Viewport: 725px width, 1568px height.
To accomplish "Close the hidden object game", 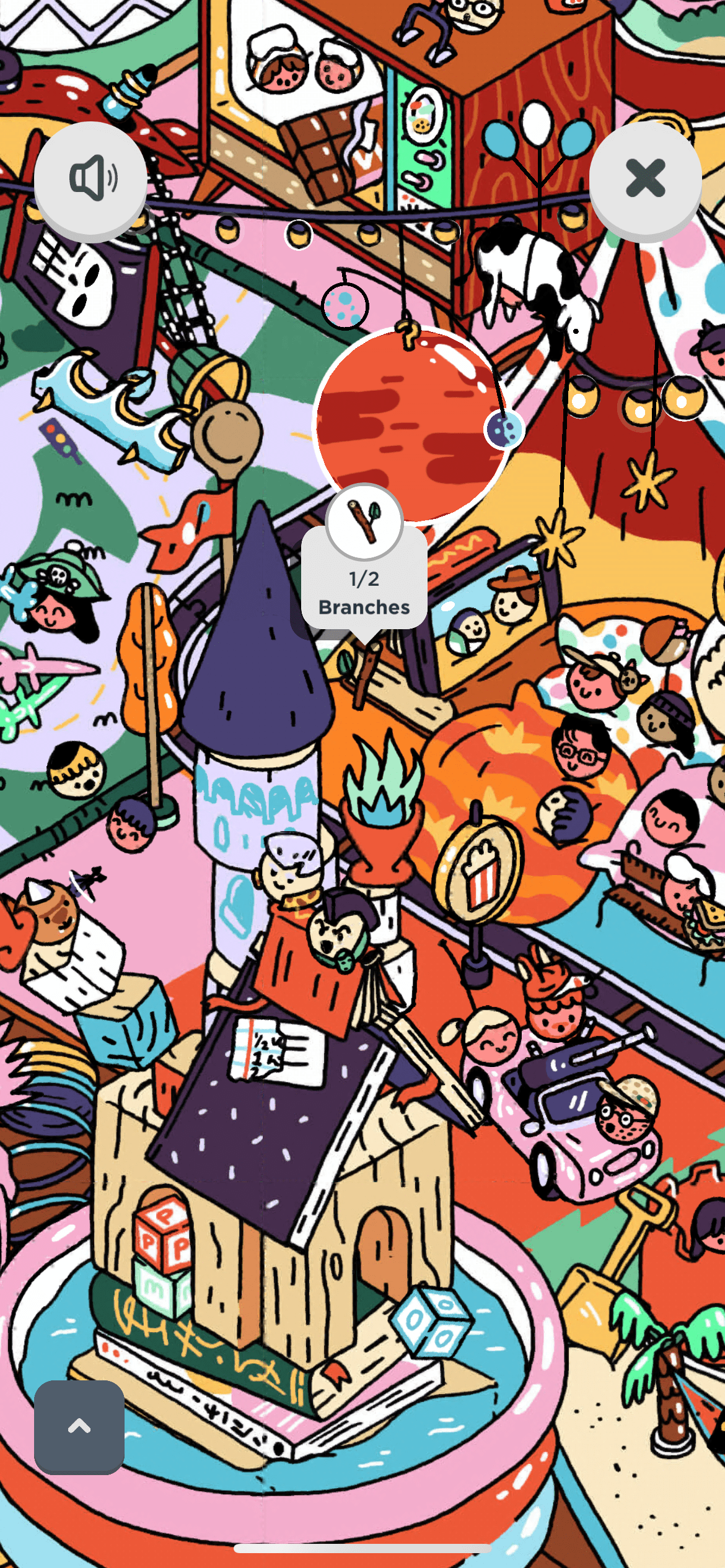I will click(645, 178).
